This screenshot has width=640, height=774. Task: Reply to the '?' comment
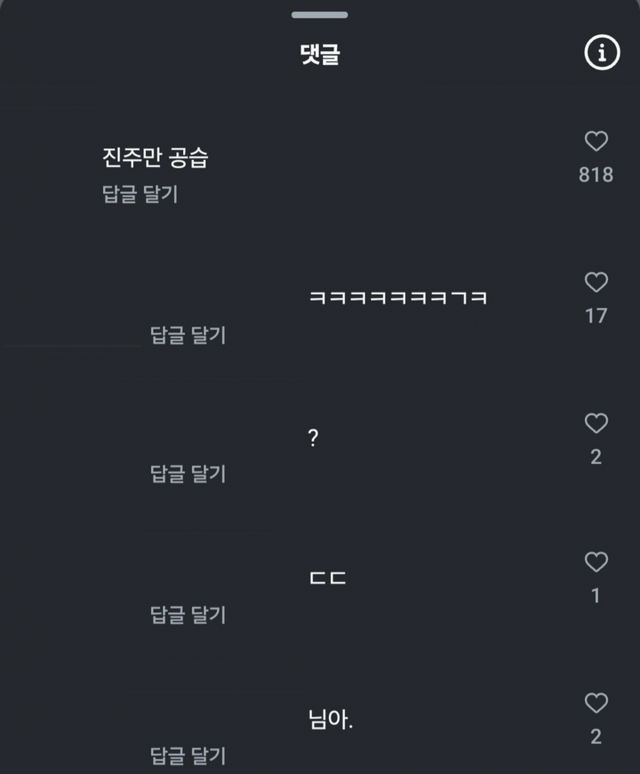[188, 474]
